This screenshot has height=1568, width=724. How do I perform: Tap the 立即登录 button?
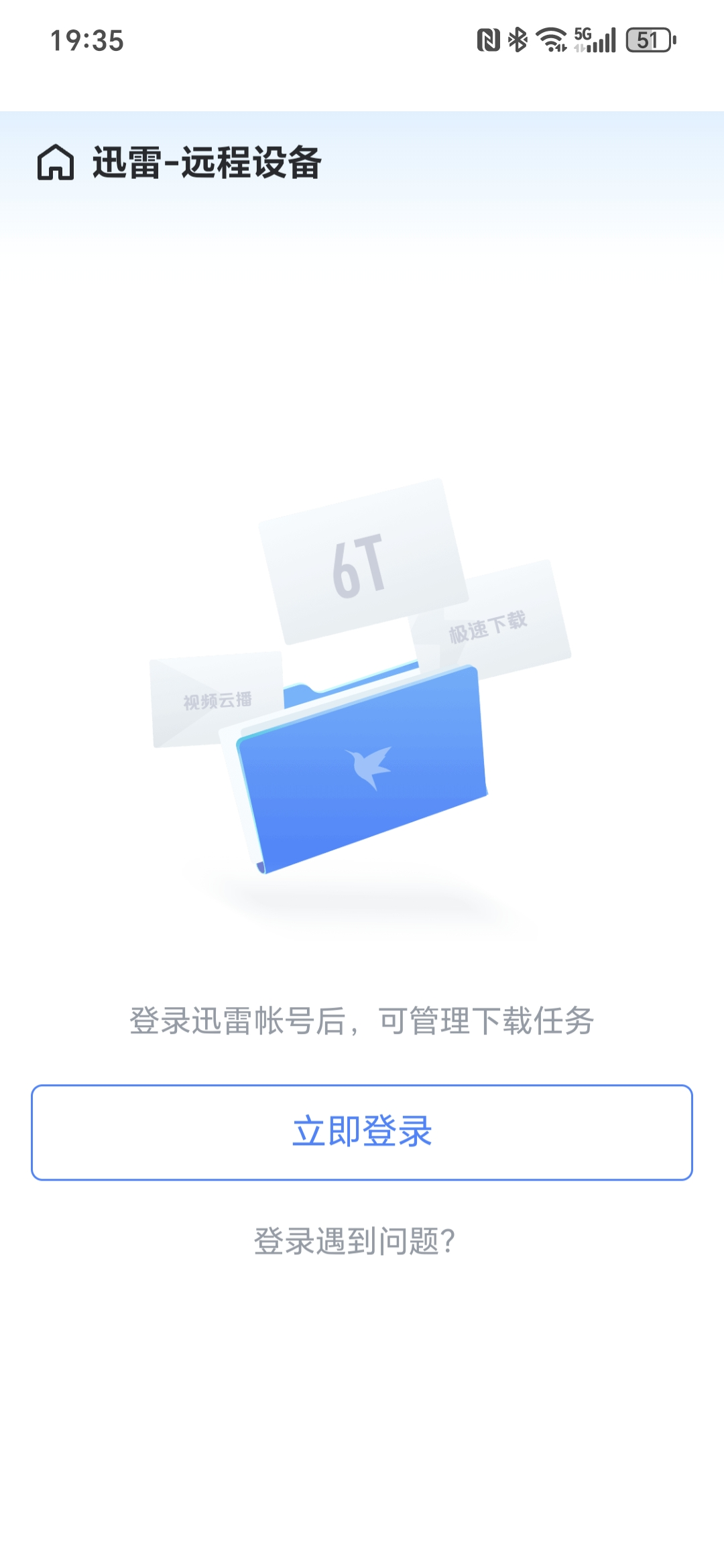(362, 1132)
